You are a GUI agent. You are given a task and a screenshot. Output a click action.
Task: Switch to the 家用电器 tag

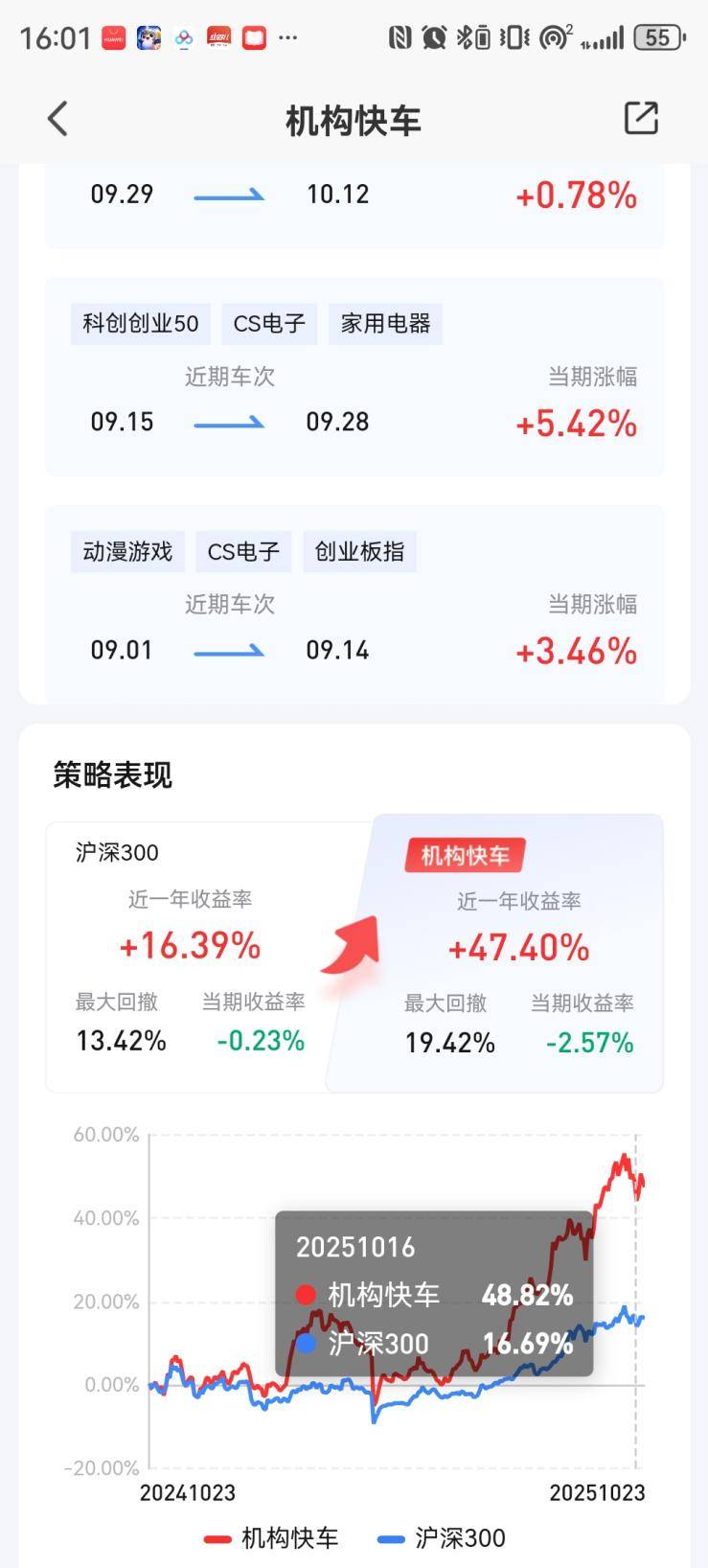coord(385,323)
